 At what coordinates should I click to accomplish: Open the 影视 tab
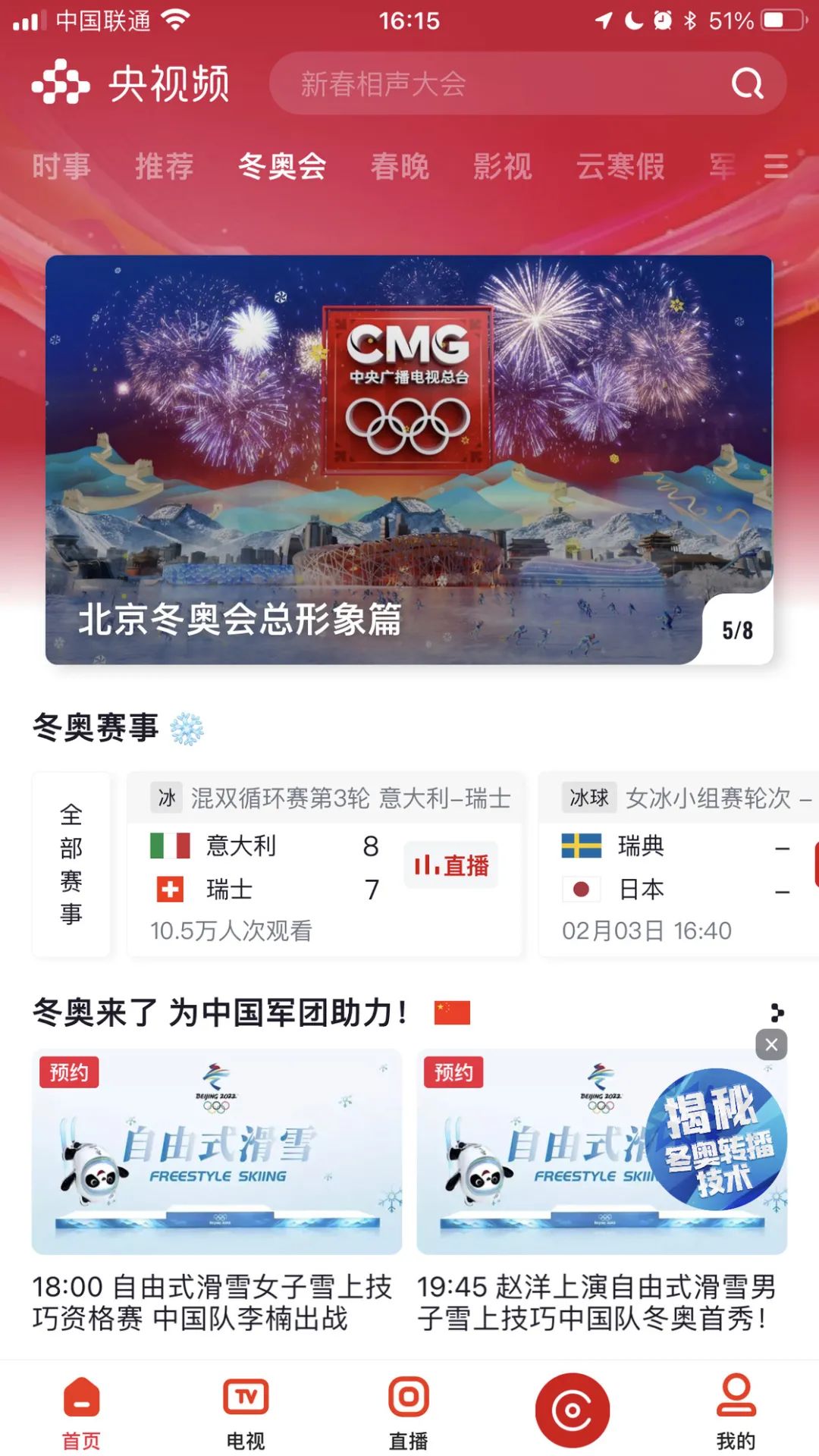pos(503,166)
